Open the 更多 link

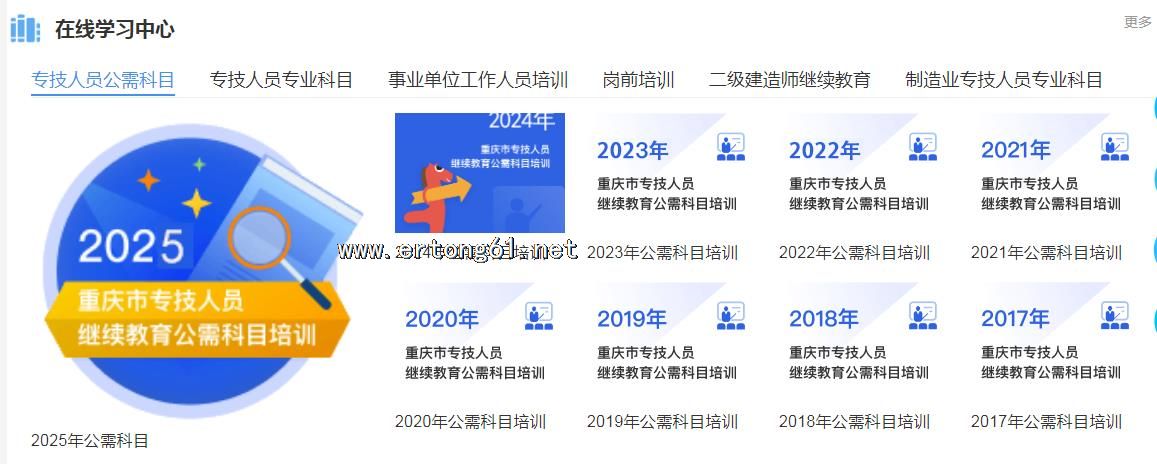click(1137, 22)
